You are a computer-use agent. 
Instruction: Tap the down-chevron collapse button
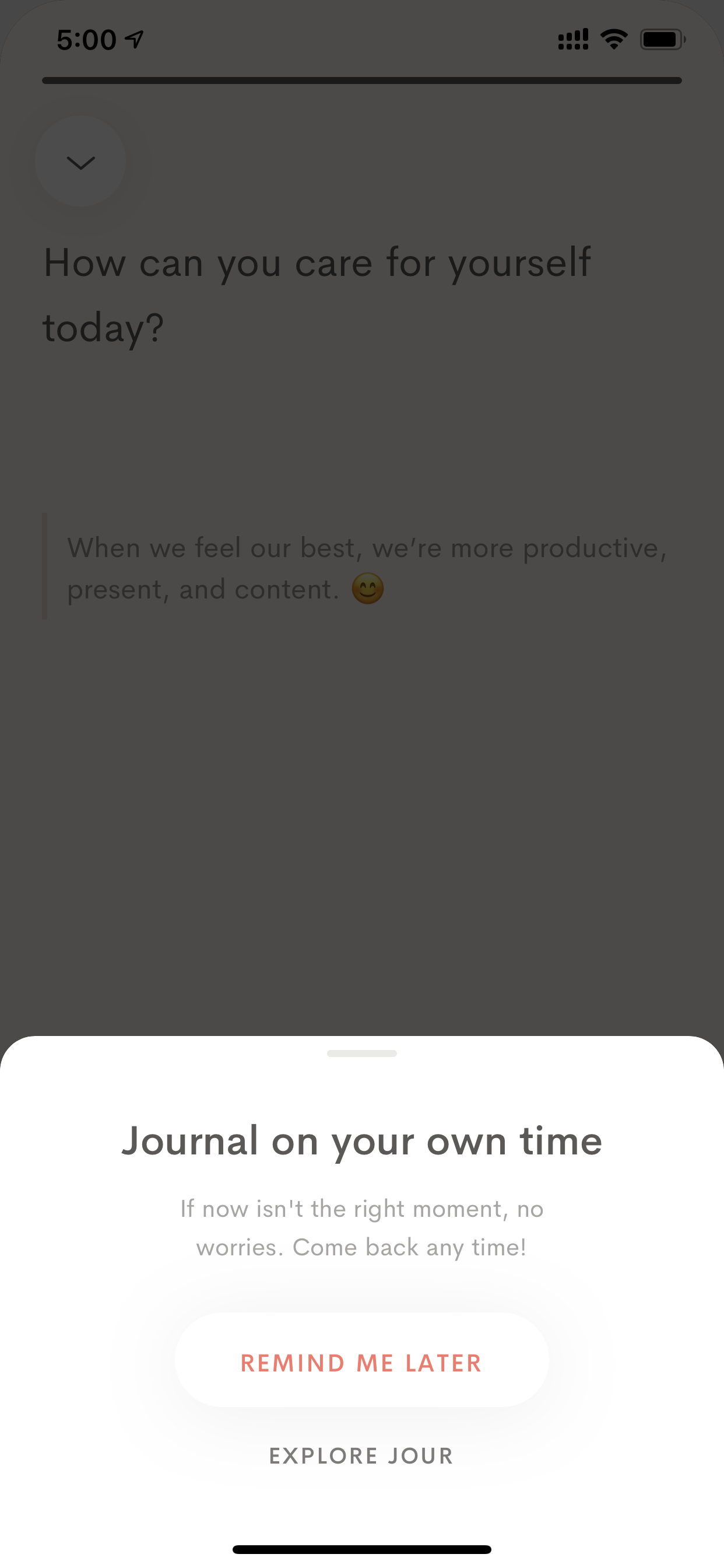(x=80, y=162)
